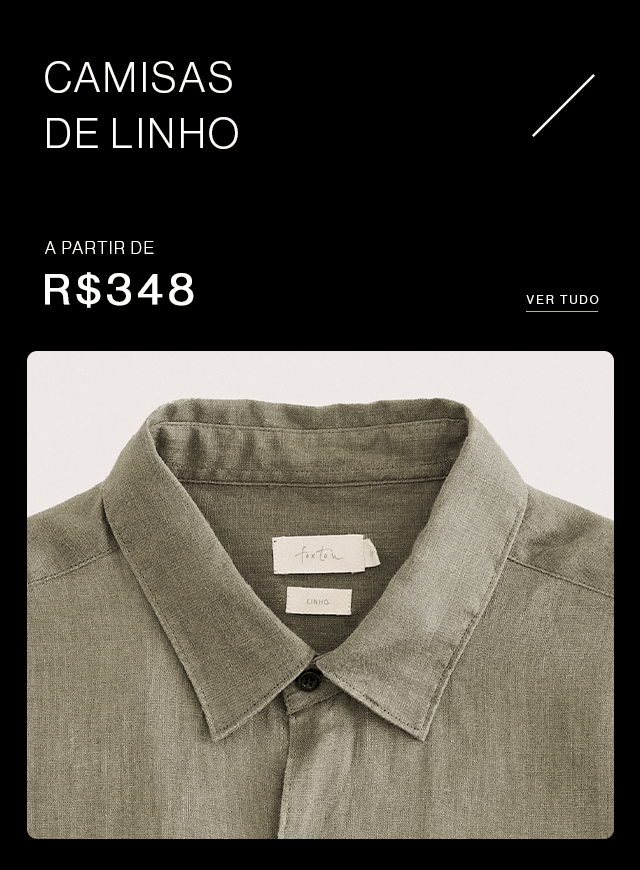The height and width of the screenshot is (870, 640).
Task: Open the Ver Tudo link
Action: 562,300
